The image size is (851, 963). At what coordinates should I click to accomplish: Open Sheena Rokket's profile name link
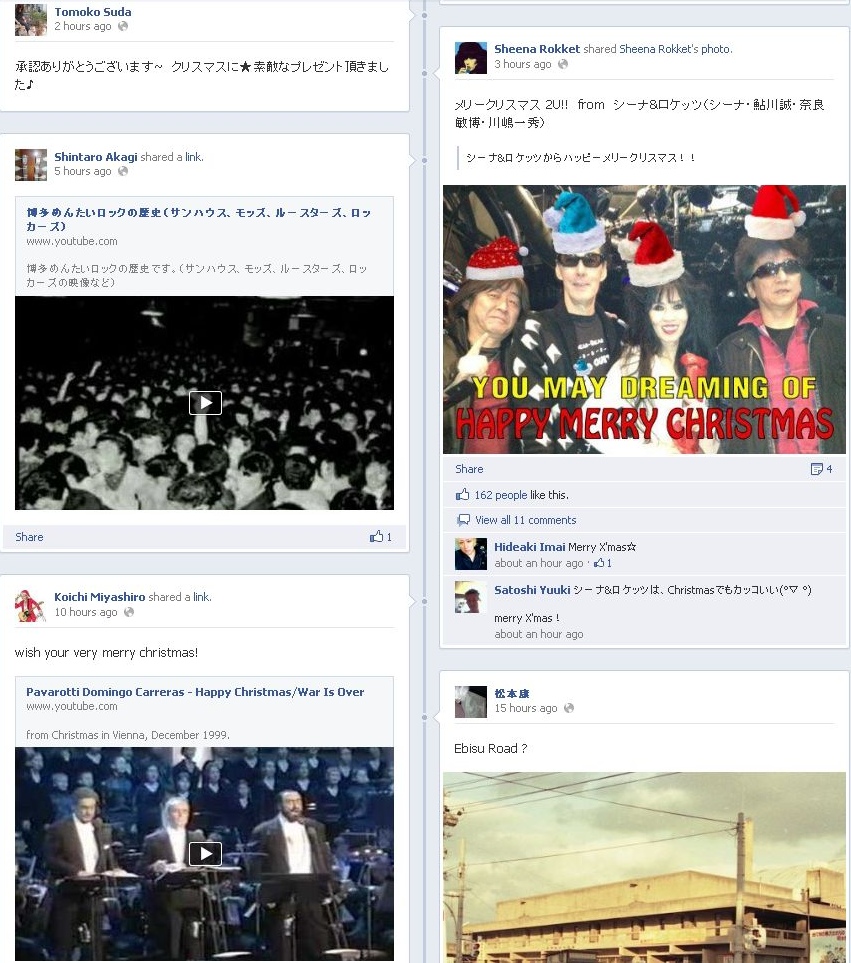536,49
